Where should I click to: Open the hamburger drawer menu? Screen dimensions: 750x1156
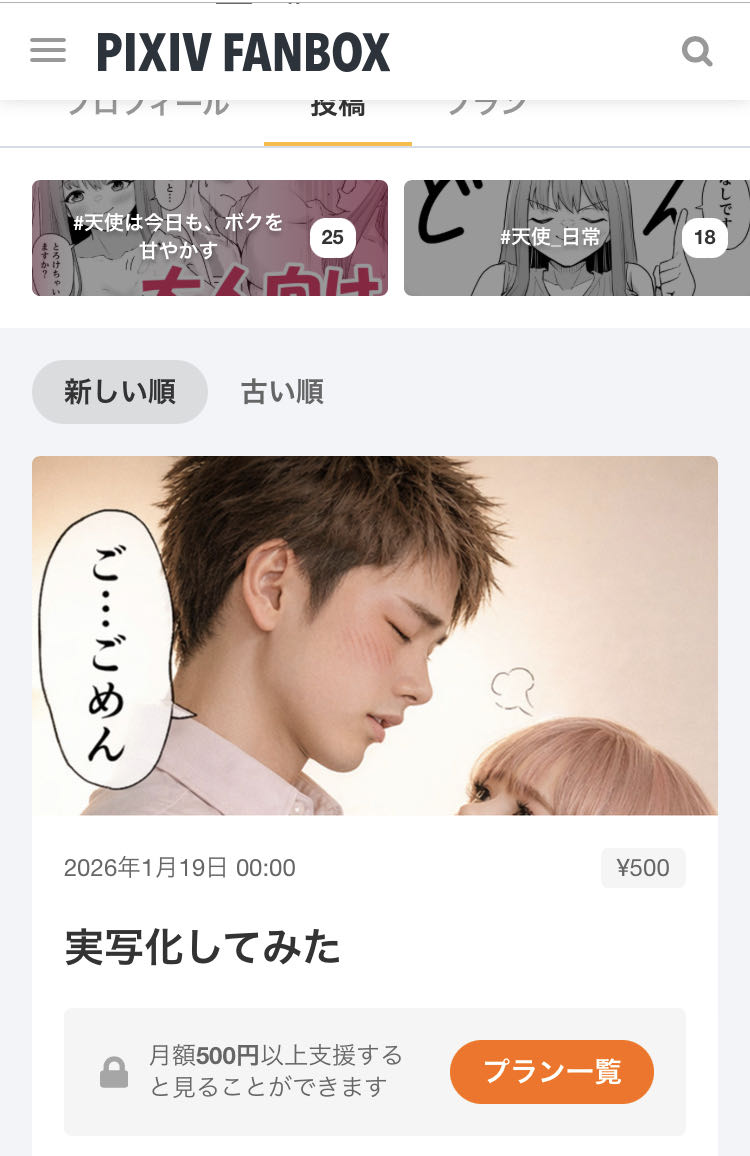click(x=48, y=51)
